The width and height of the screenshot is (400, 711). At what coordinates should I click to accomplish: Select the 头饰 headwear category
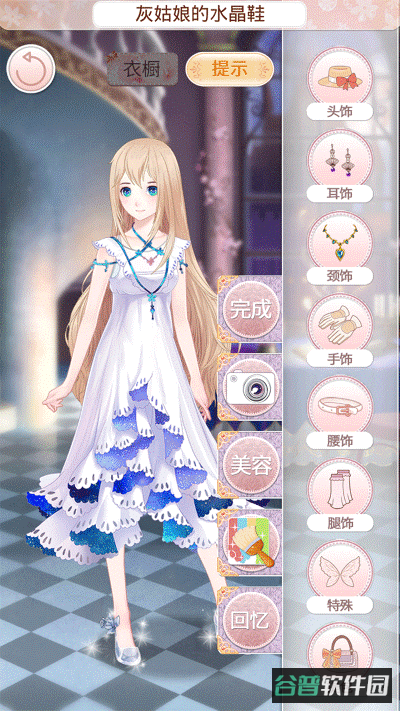click(340, 83)
